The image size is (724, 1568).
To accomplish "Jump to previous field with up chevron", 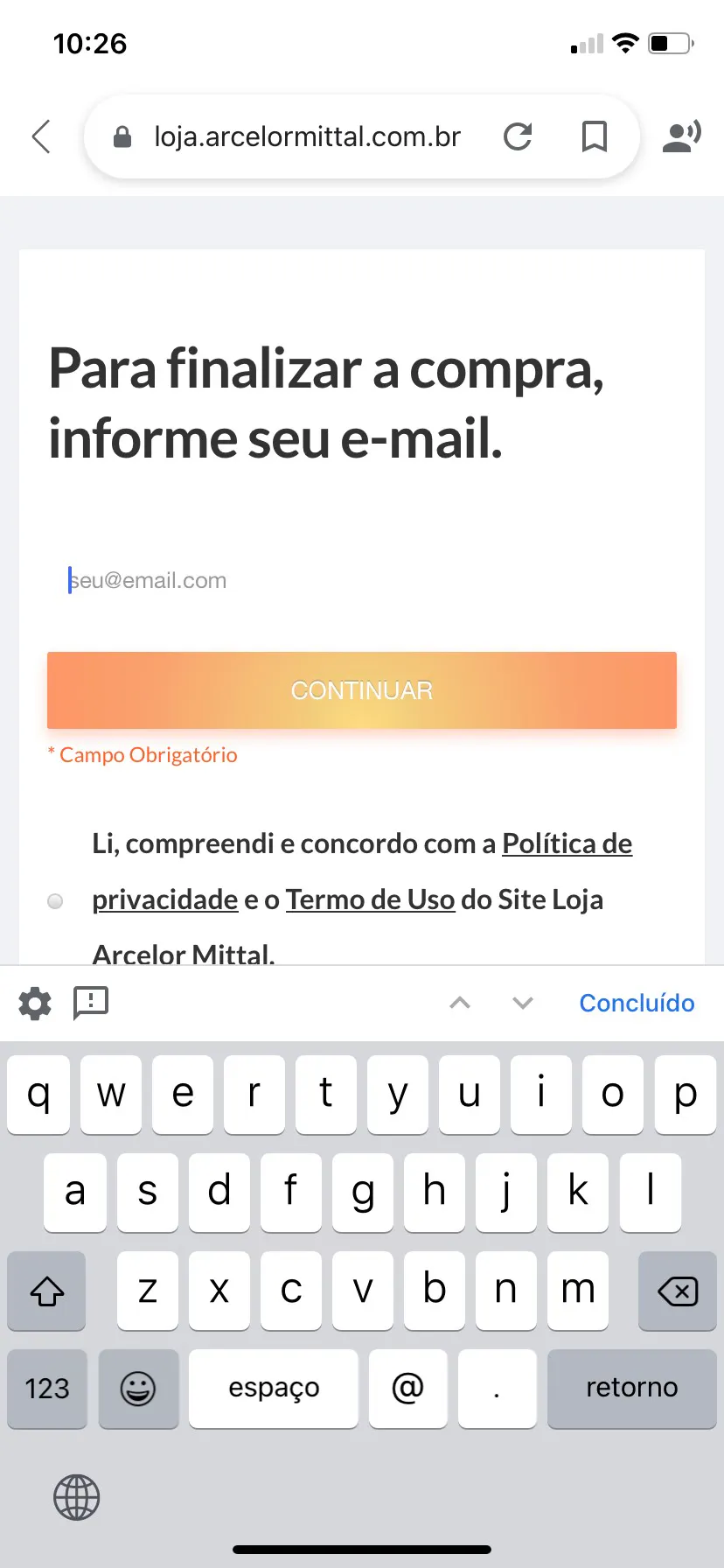I will tap(460, 1003).
